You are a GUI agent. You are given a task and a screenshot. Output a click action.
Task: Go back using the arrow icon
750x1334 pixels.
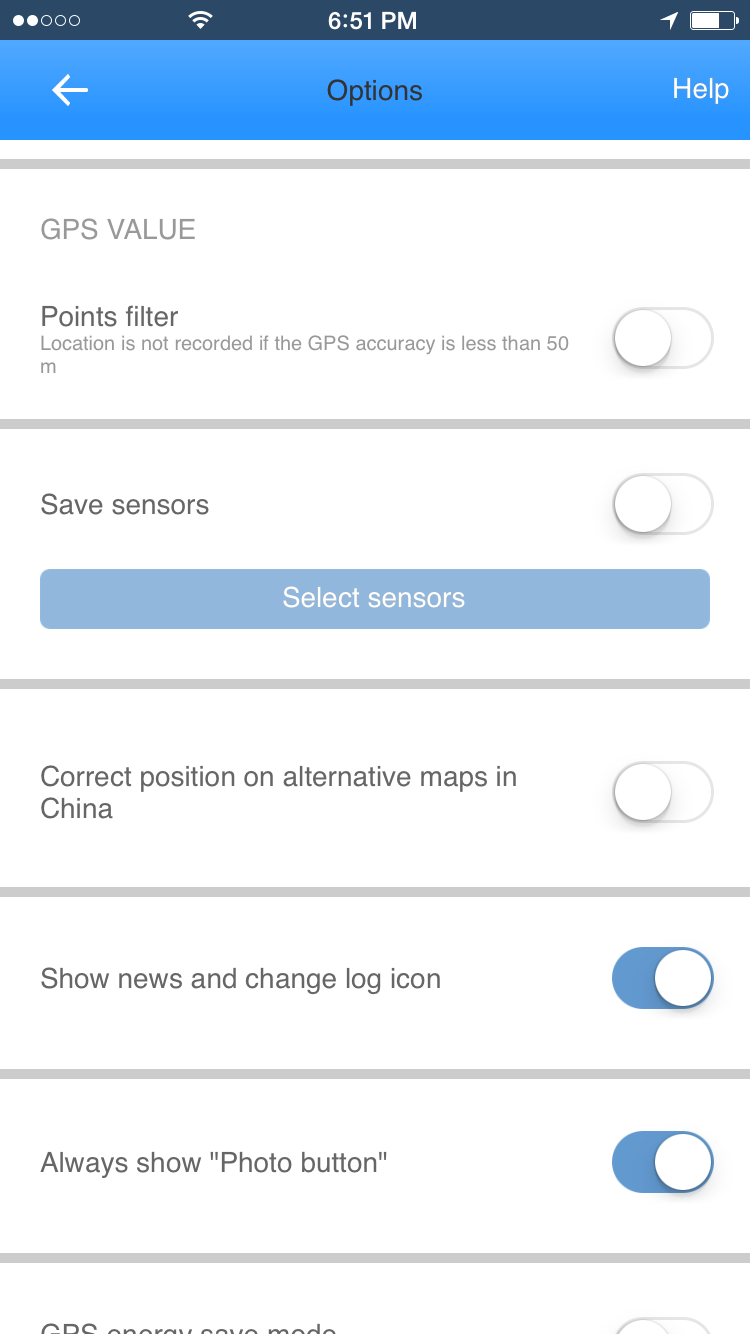(70, 90)
